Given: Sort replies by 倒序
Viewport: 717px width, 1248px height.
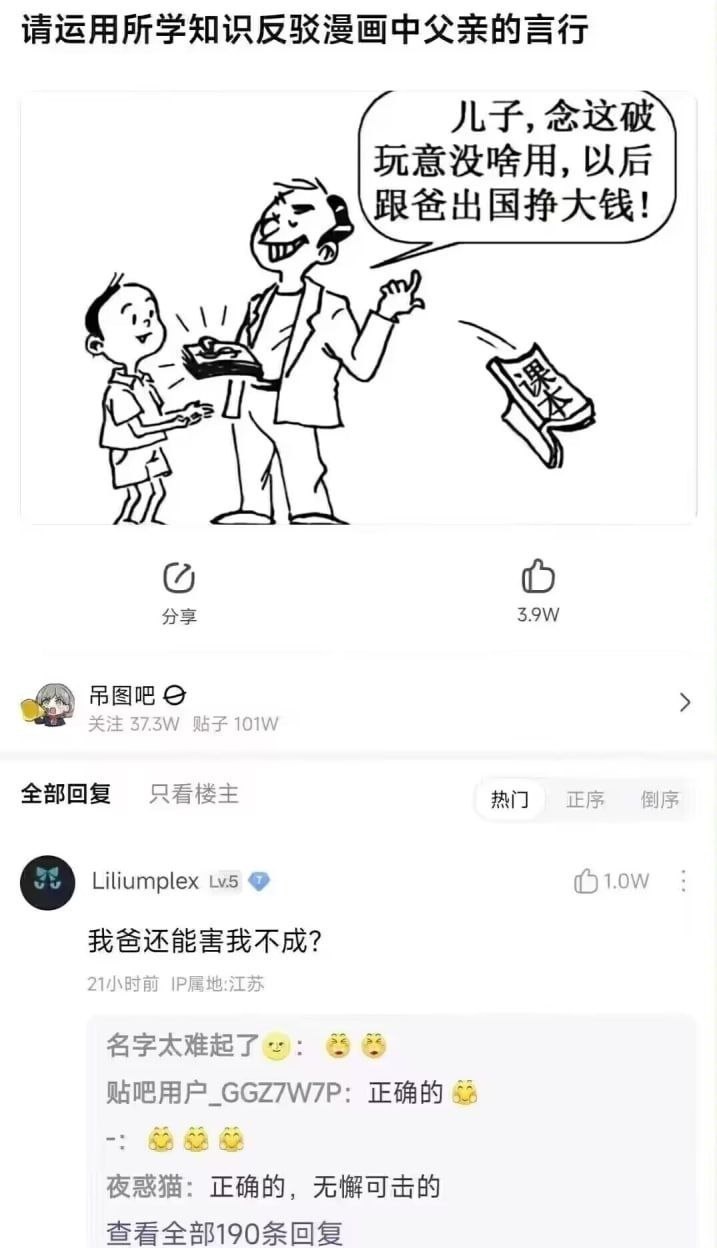Looking at the screenshot, I should [x=660, y=800].
